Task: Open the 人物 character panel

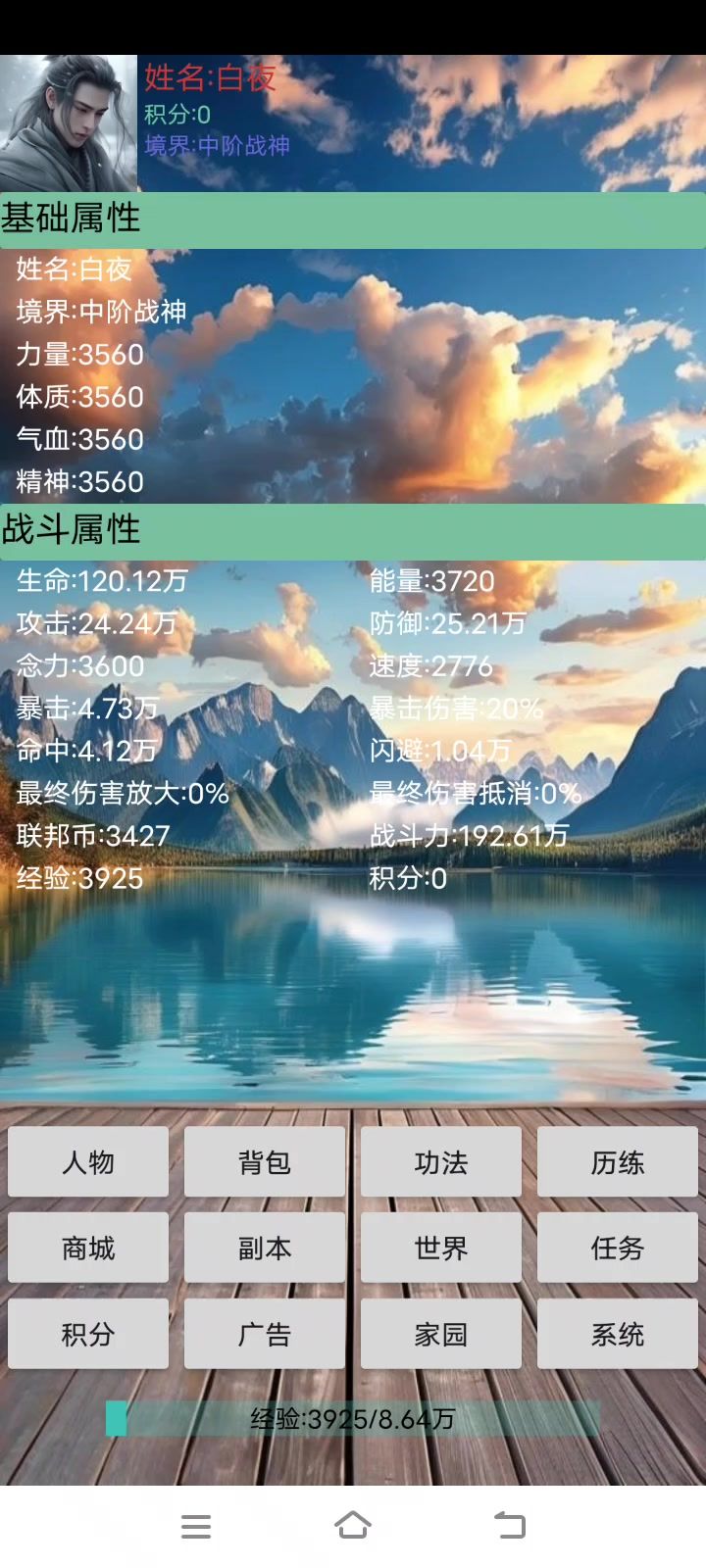Action: point(88,1162)
